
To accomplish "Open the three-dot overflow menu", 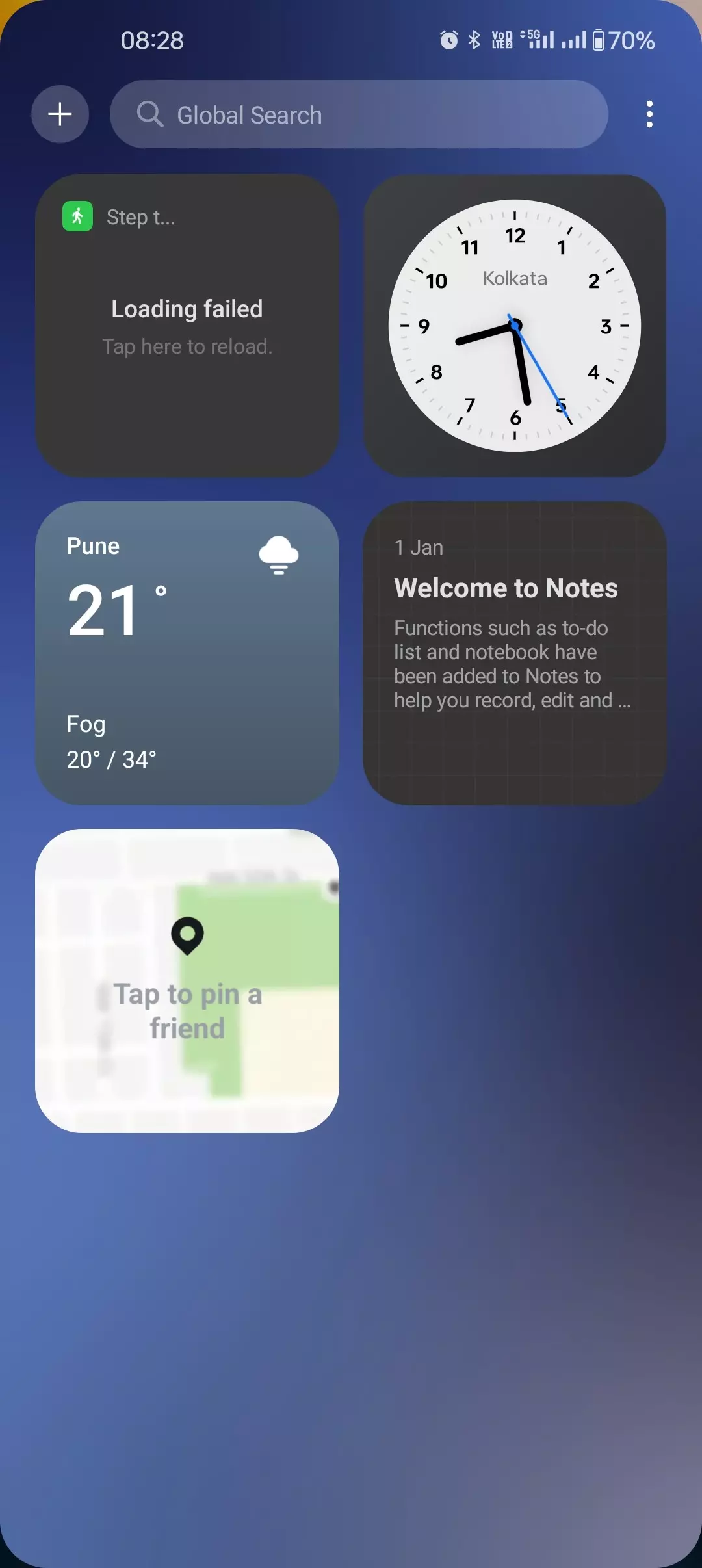I will [x=649, y=114].
